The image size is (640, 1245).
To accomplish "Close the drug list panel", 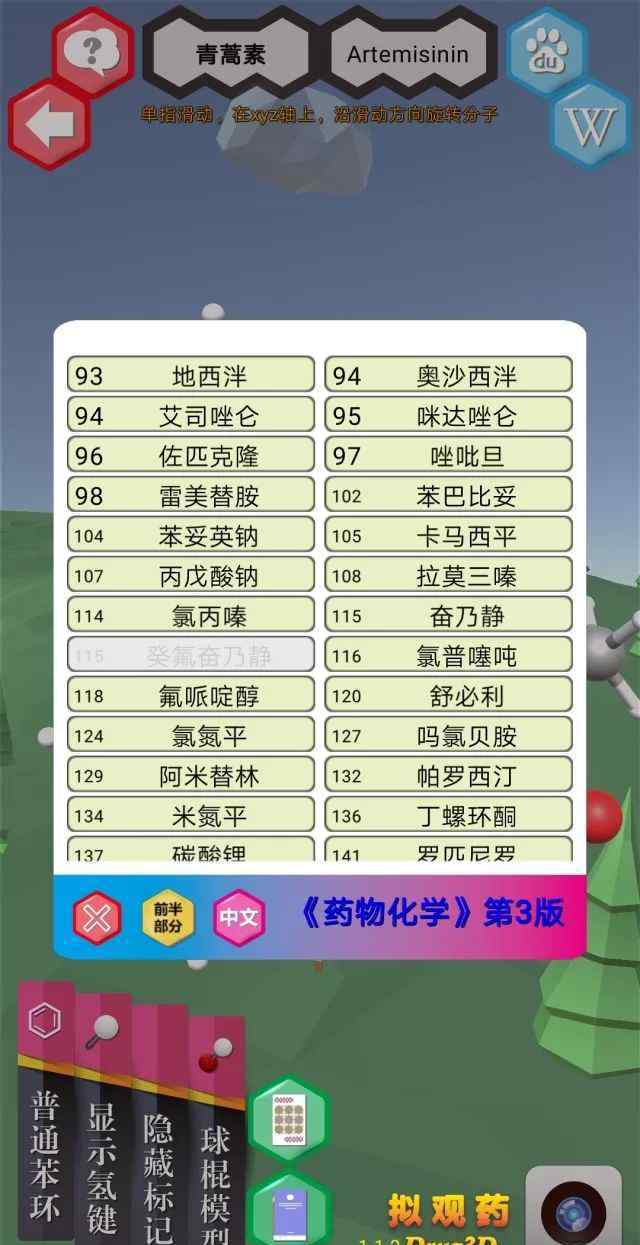I will click(x=97, y=917).
